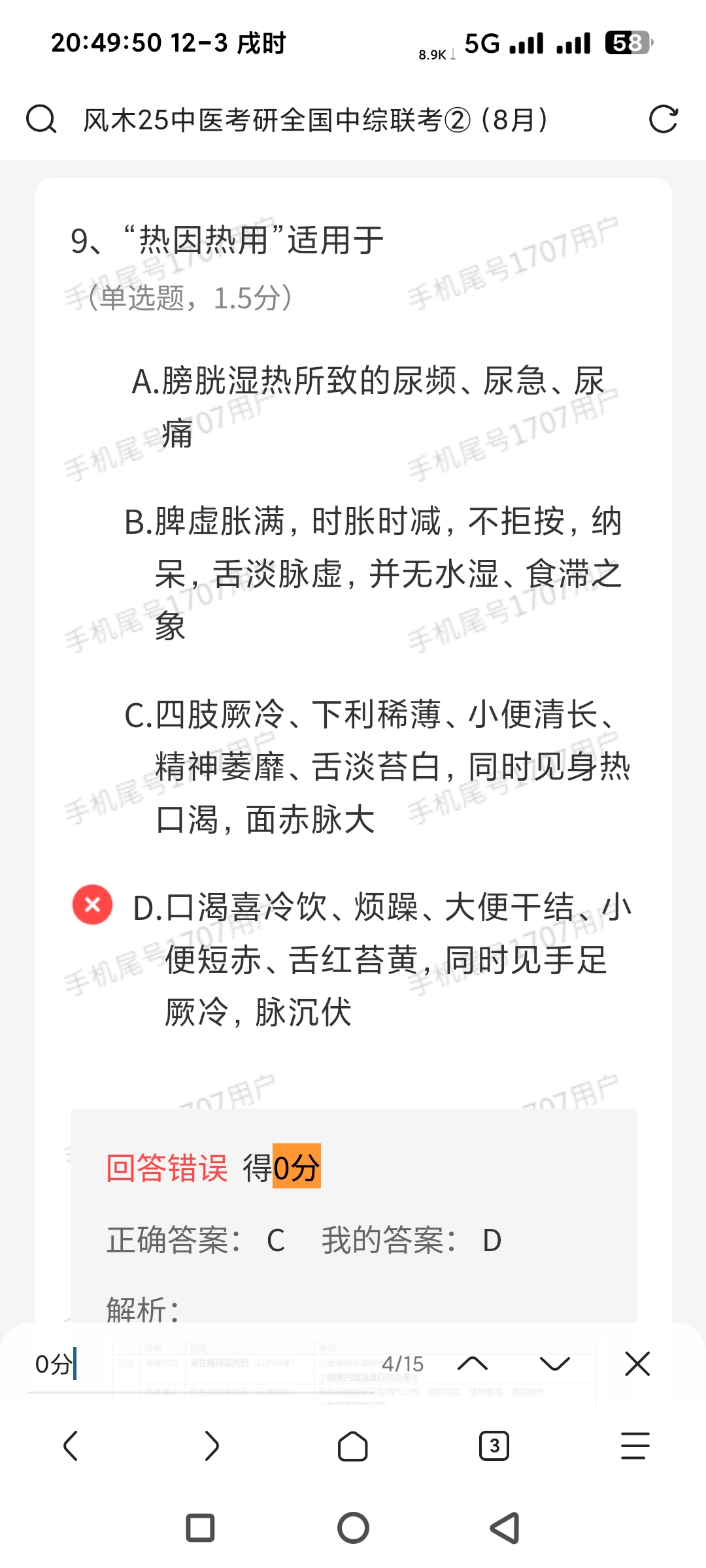Open the tab switcher showing 3 tabs
Viewport: 706px width, 1568px height.
(x=494, y=1446)
